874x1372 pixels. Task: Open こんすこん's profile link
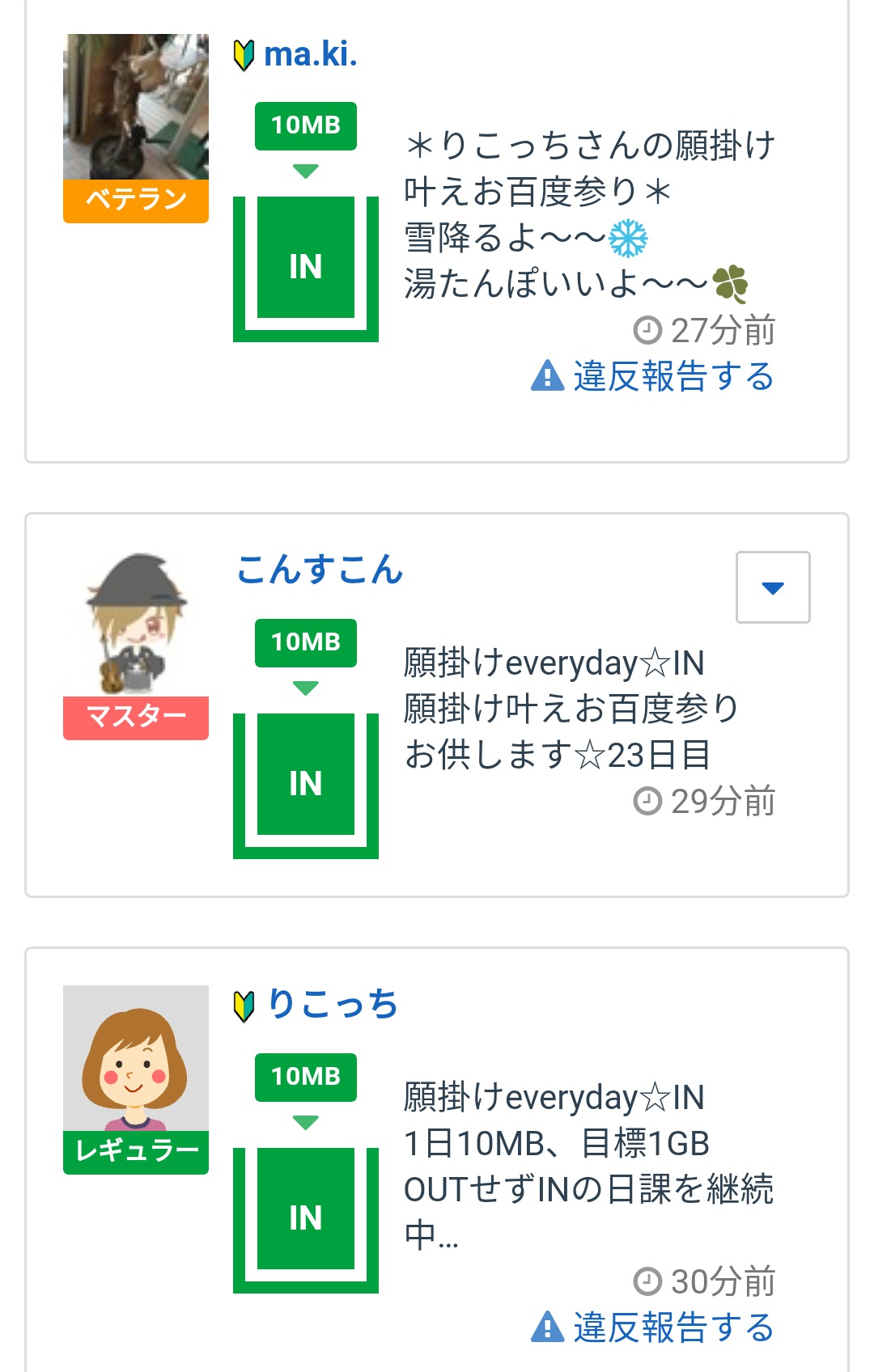click(320, 570)
